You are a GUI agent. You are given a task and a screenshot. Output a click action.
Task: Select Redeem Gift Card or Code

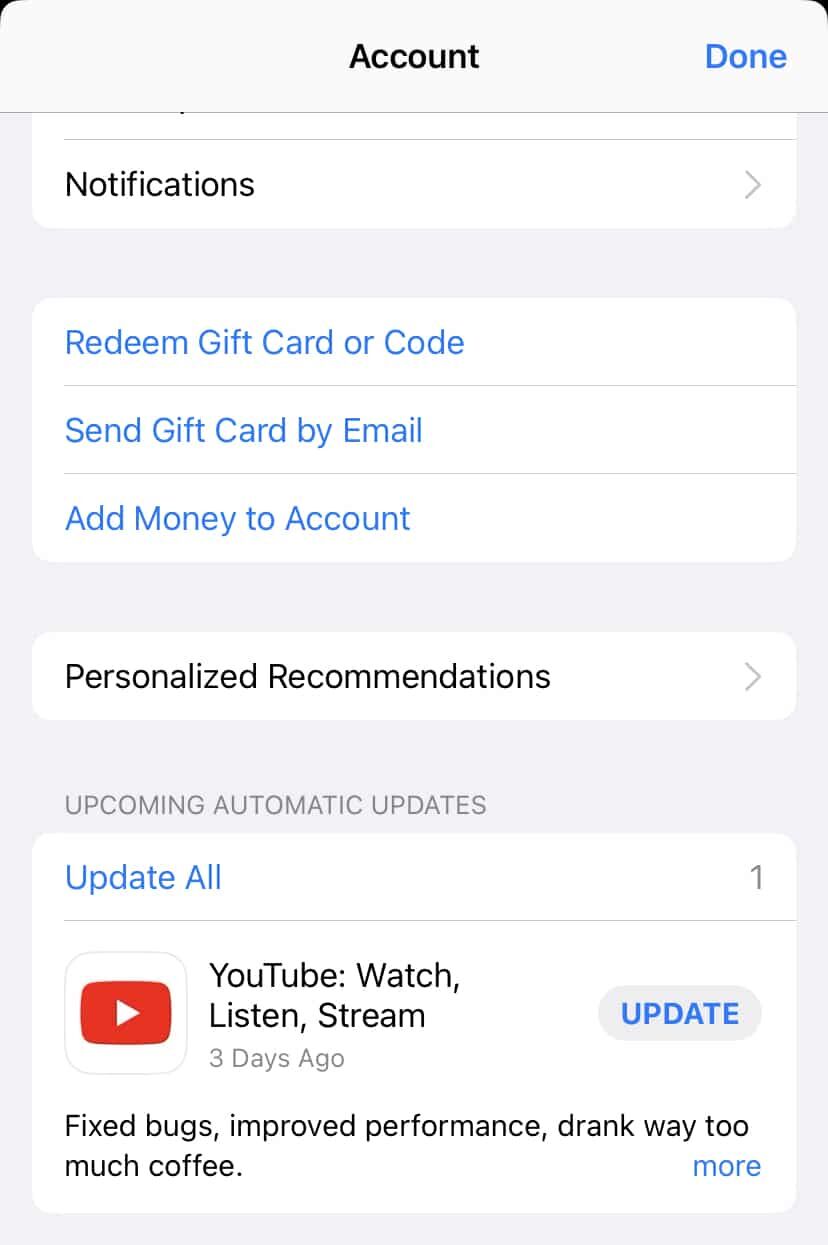click(x=265, y=342)
